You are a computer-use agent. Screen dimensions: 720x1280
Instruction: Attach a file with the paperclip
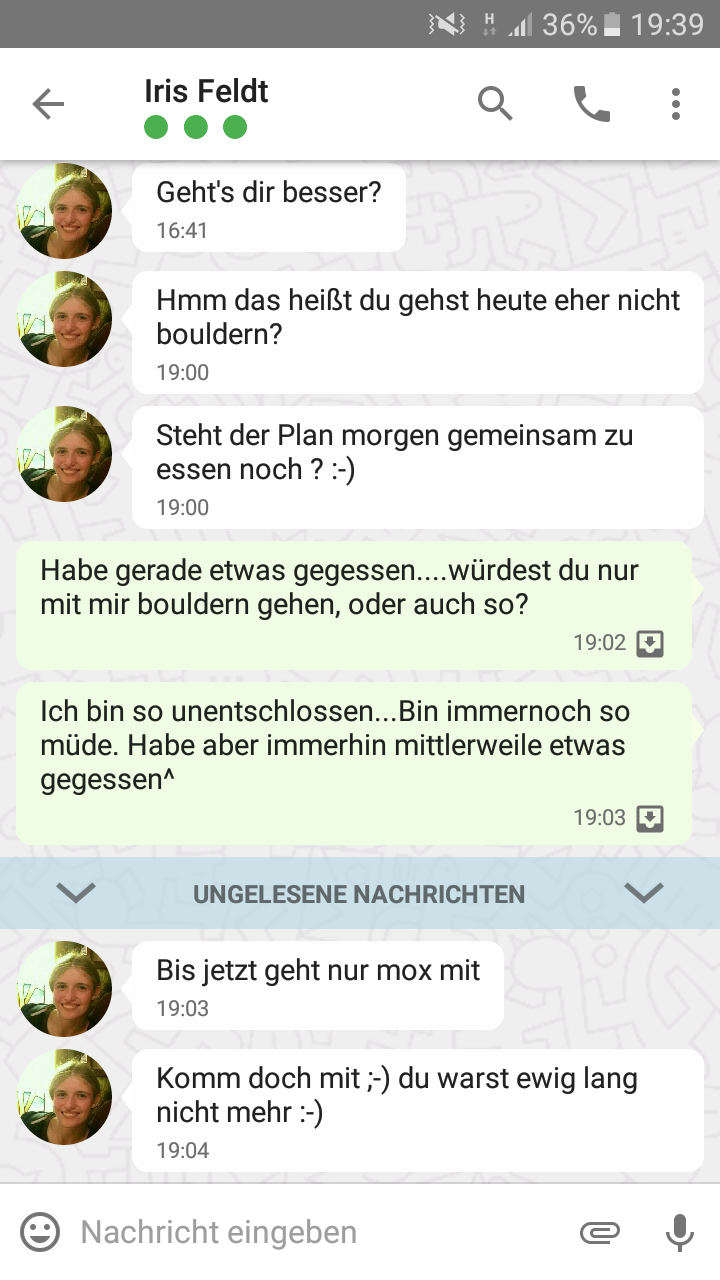(x=599, y=1232)
